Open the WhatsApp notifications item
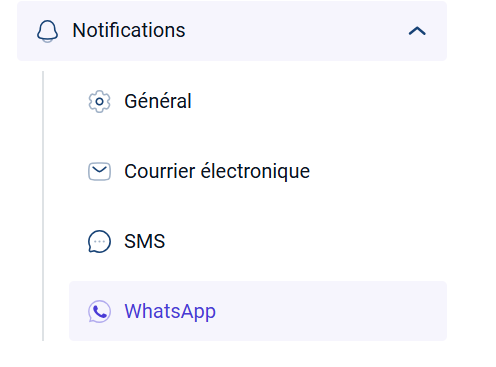The width and height of the screenshot is (496, 367). click(x=258, y=311)
